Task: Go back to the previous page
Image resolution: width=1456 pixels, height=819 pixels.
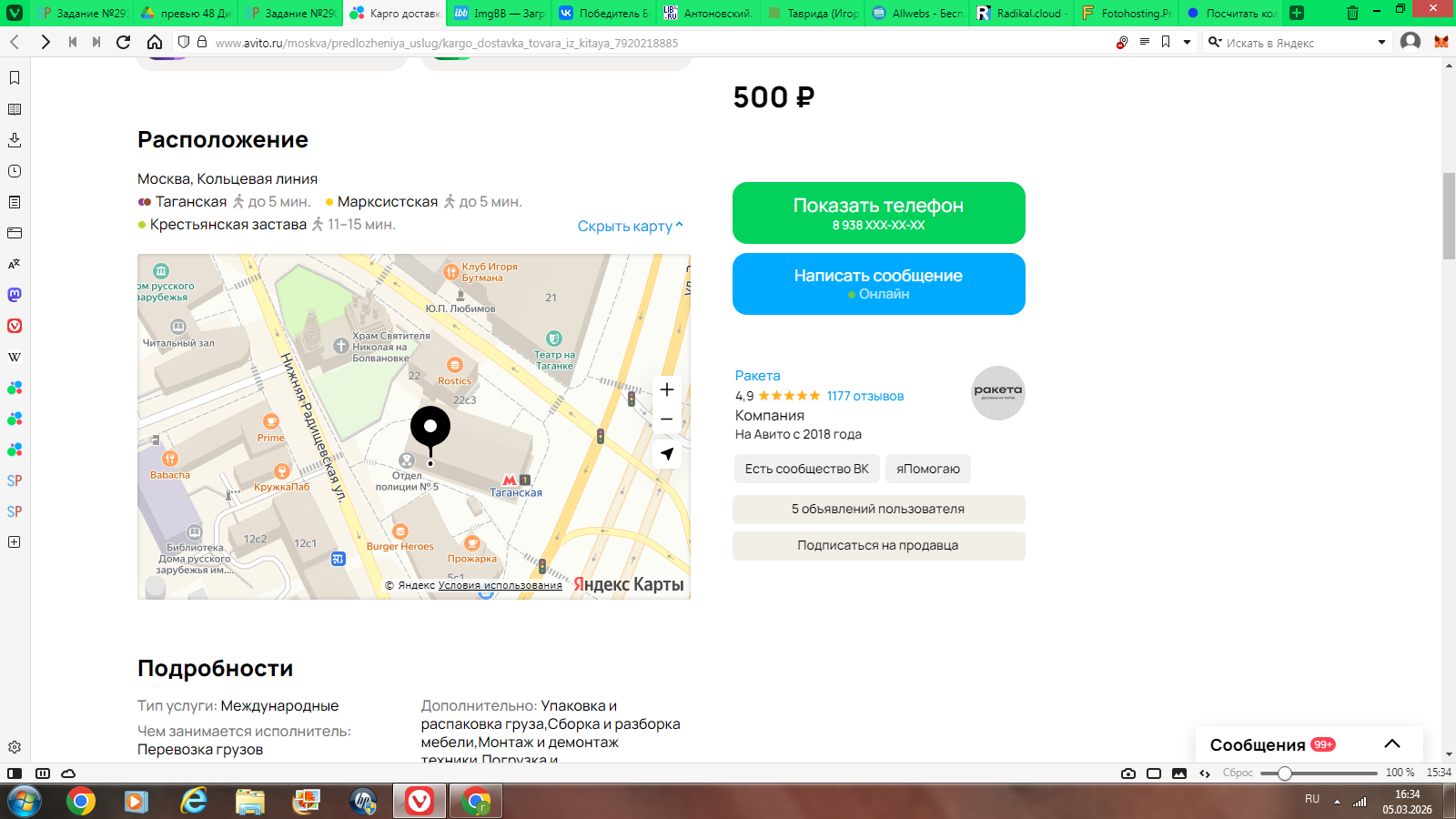Action: 15,43
